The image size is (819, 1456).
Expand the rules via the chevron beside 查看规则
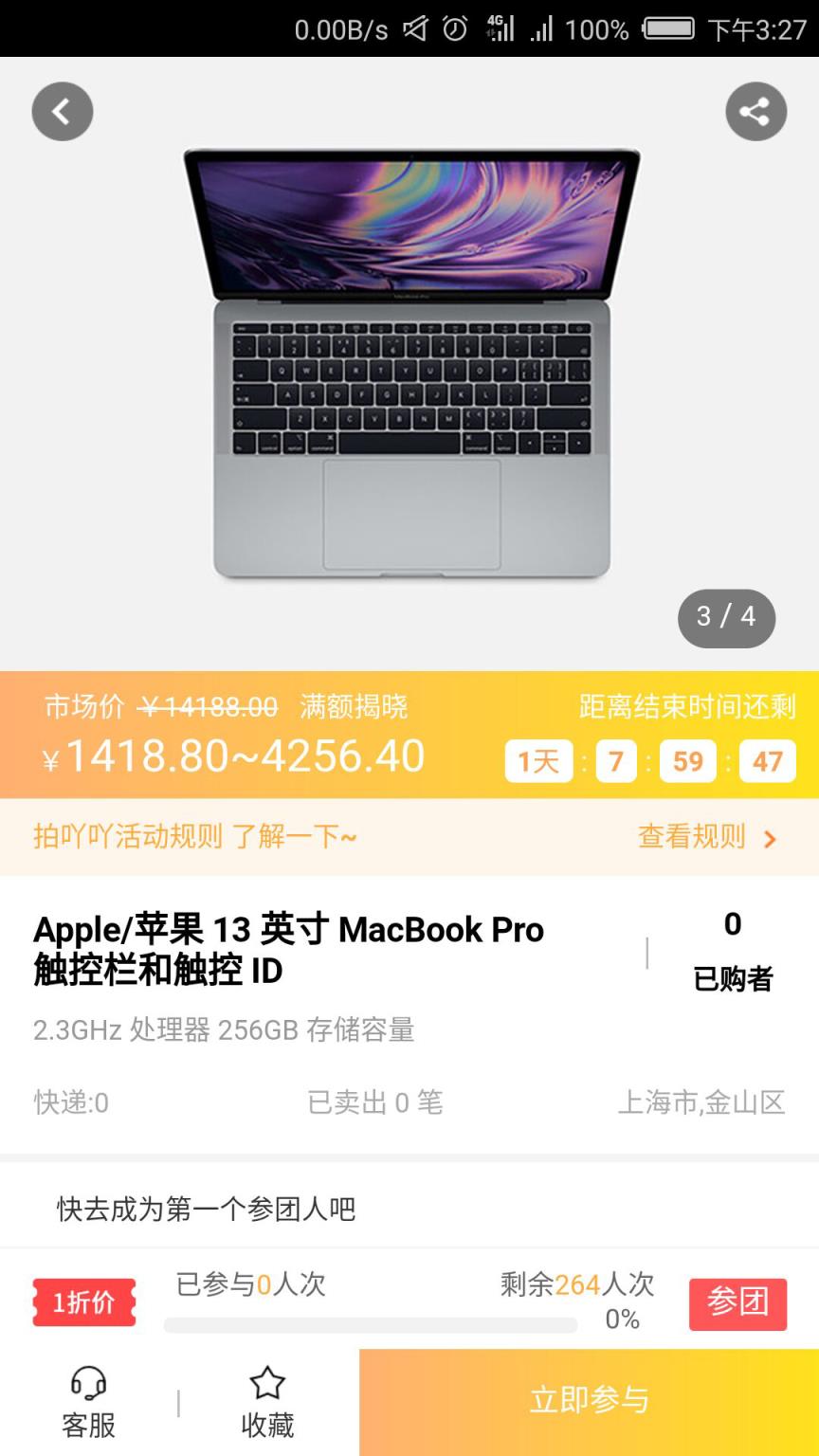[772, 837]
